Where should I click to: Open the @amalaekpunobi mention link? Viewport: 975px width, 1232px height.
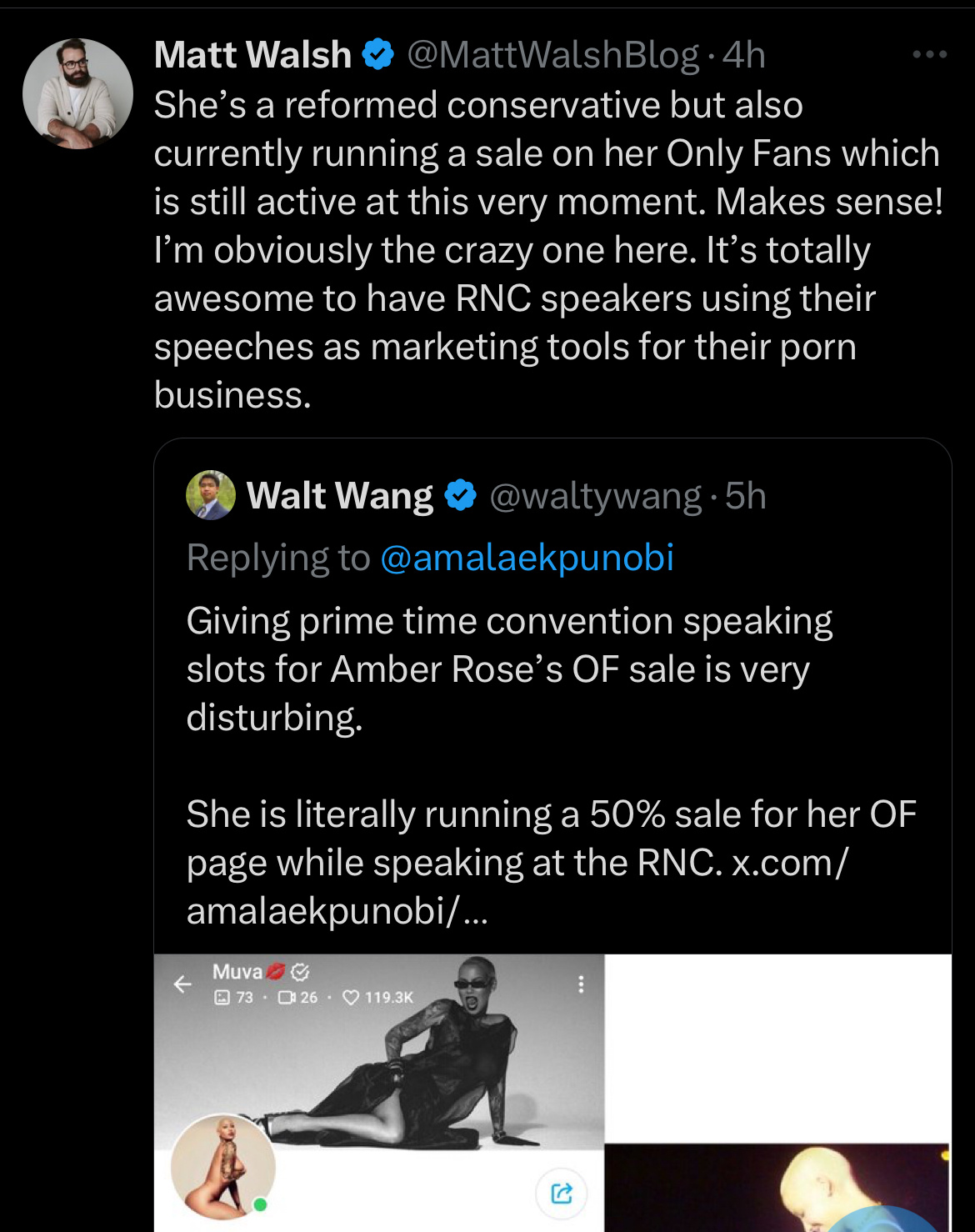pos(527,558)
